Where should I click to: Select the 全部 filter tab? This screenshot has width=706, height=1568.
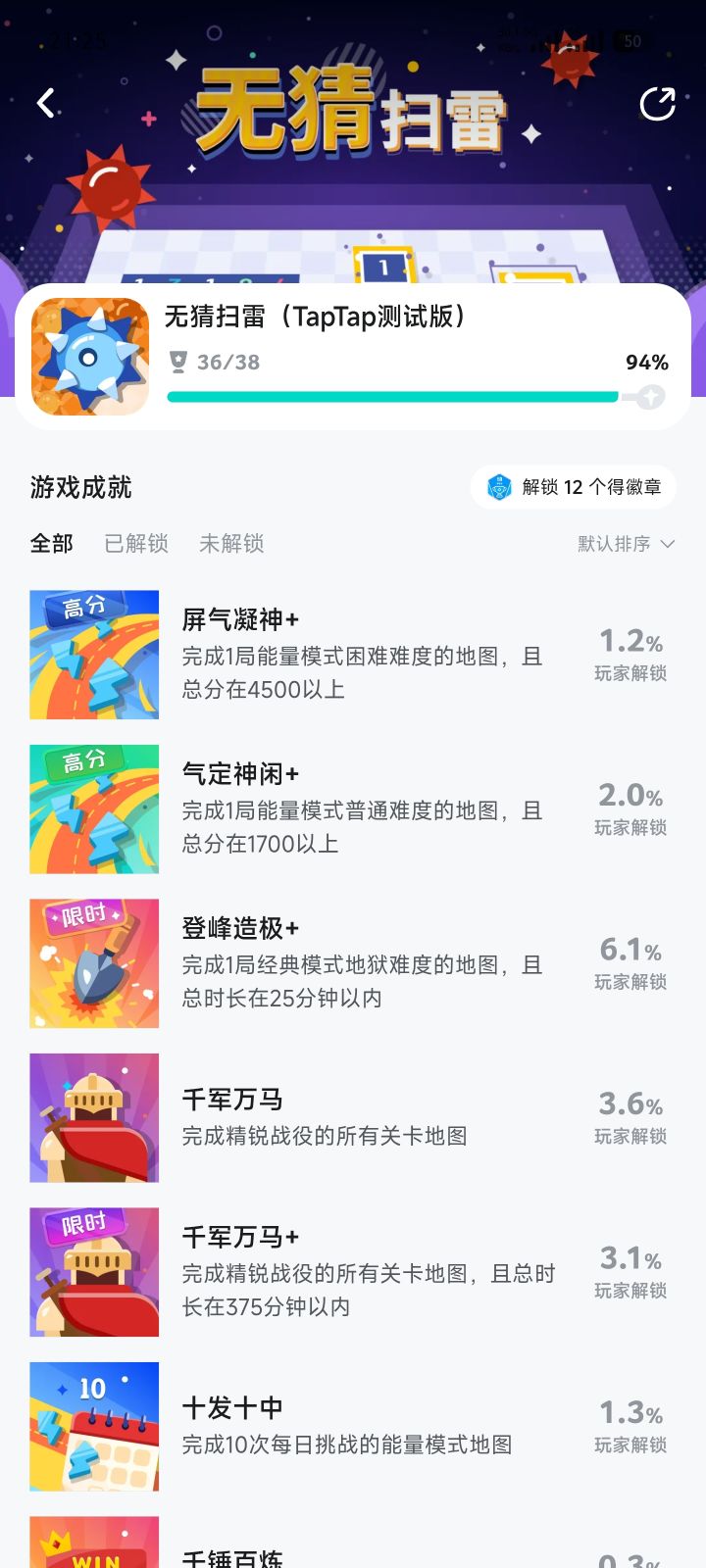(x=51, y=544)
